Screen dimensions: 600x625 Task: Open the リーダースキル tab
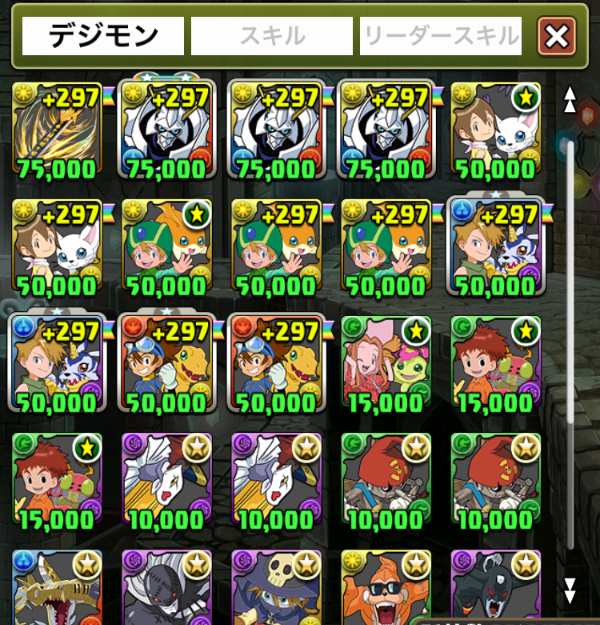point(441,37)
